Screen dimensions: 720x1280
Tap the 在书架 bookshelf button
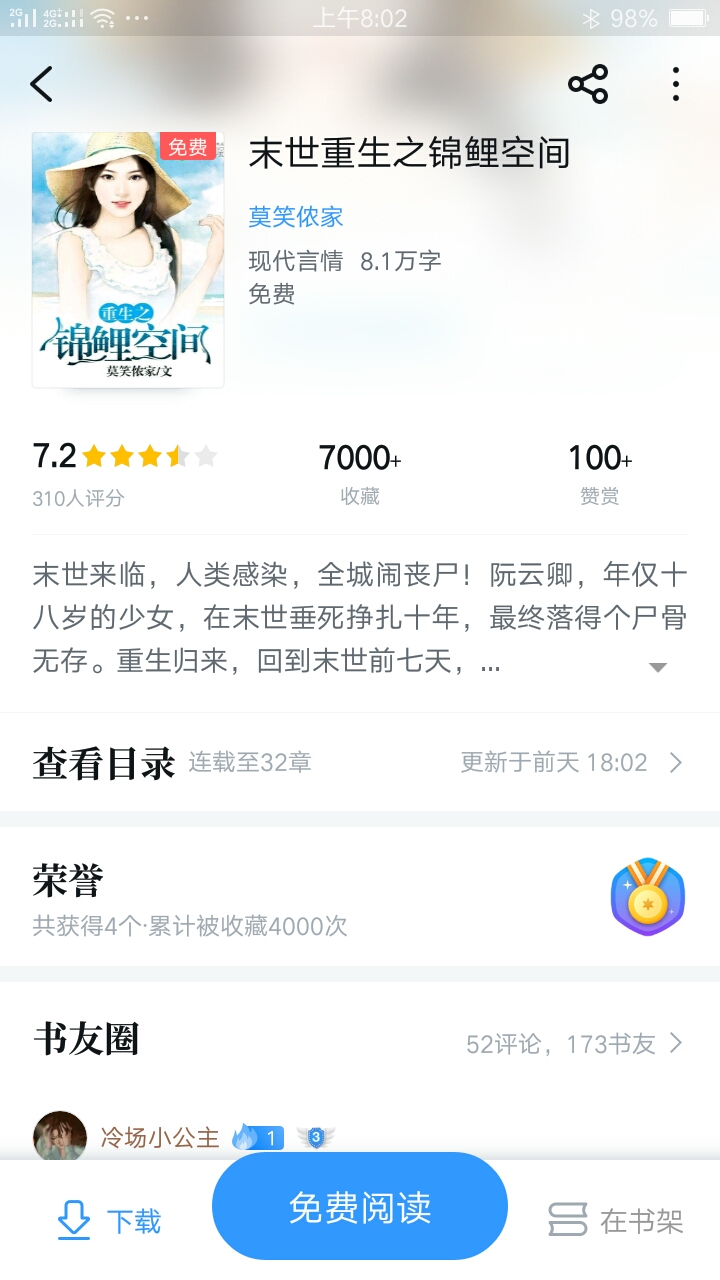point(615,1220)
